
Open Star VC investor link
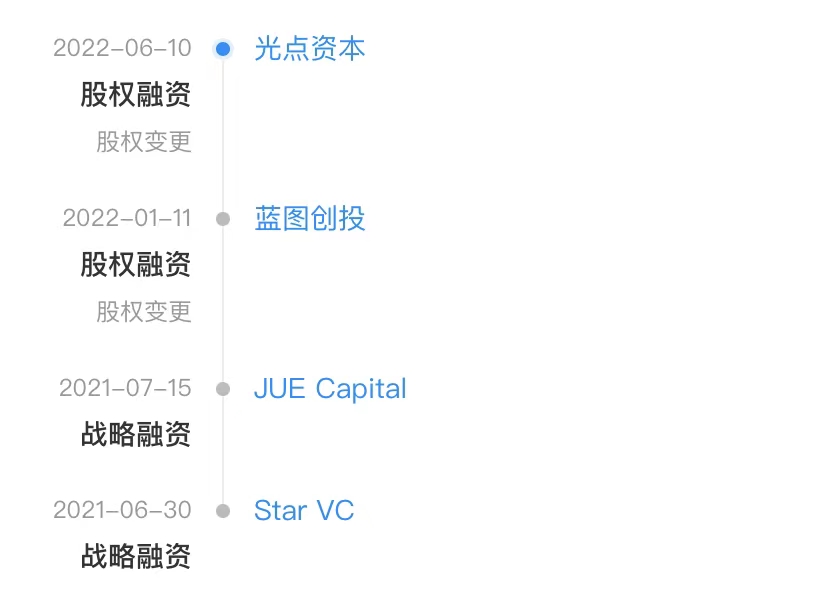(x=304, y=510)
